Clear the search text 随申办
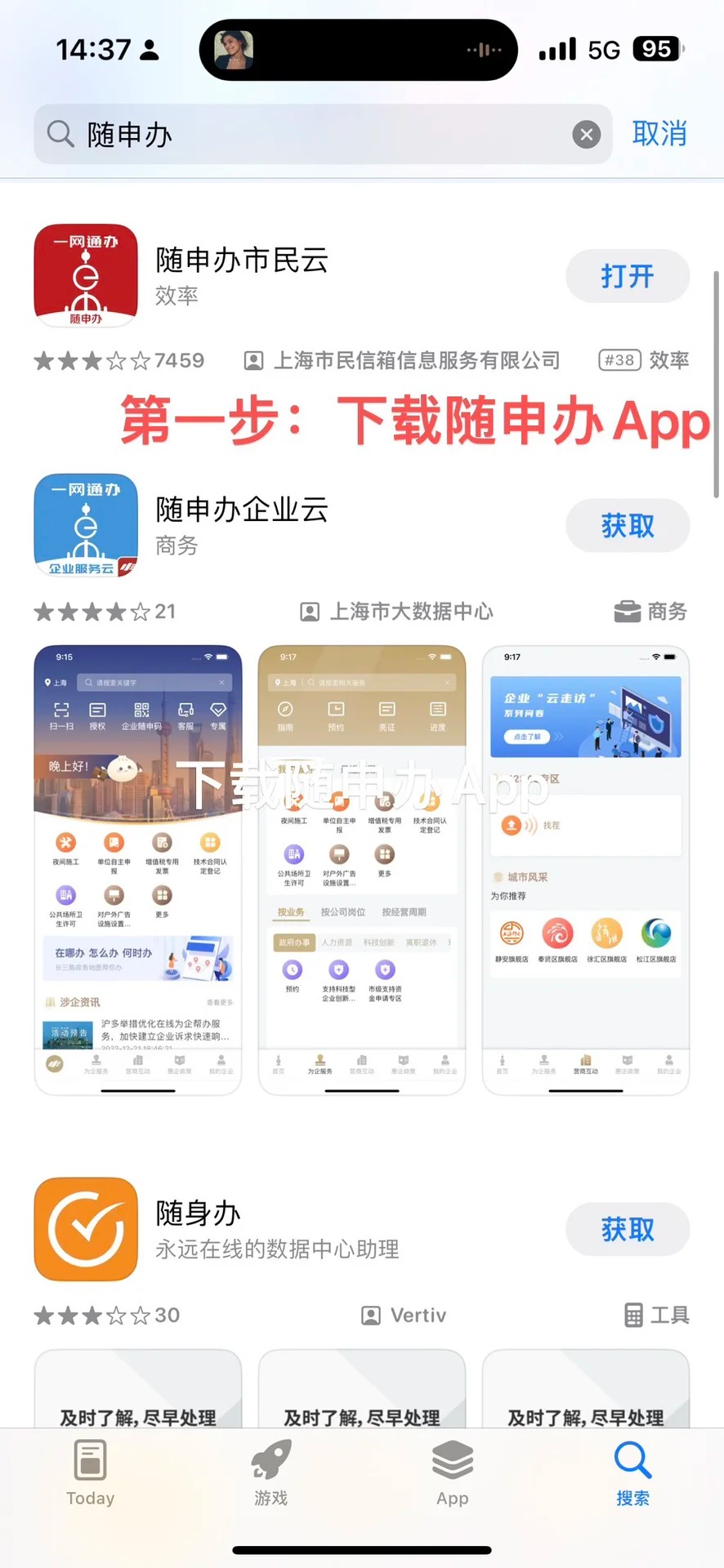Screen dimensions: 724x1568 tap(586, 134)
